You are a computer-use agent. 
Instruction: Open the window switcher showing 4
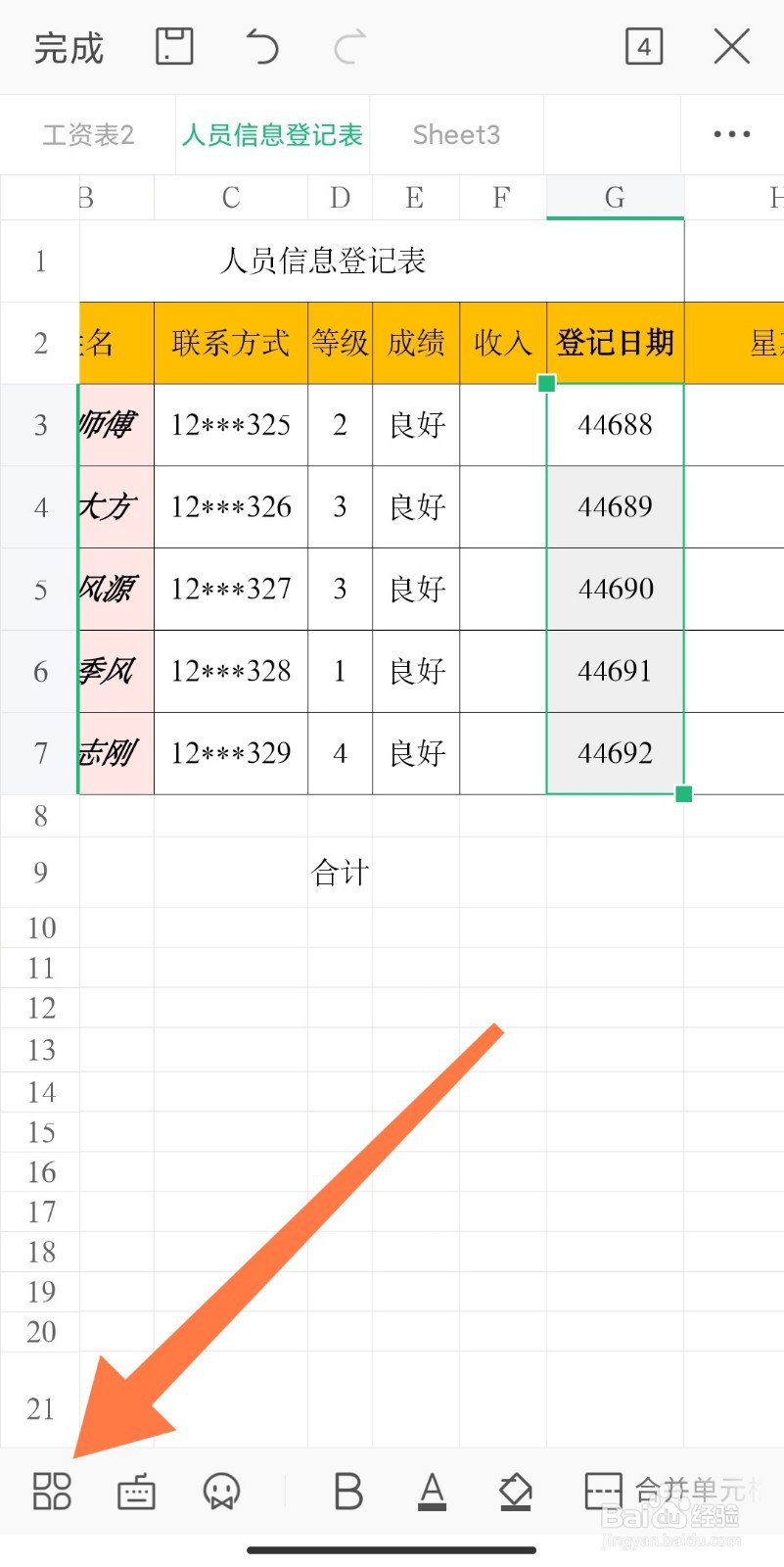[x=643, y=46]
